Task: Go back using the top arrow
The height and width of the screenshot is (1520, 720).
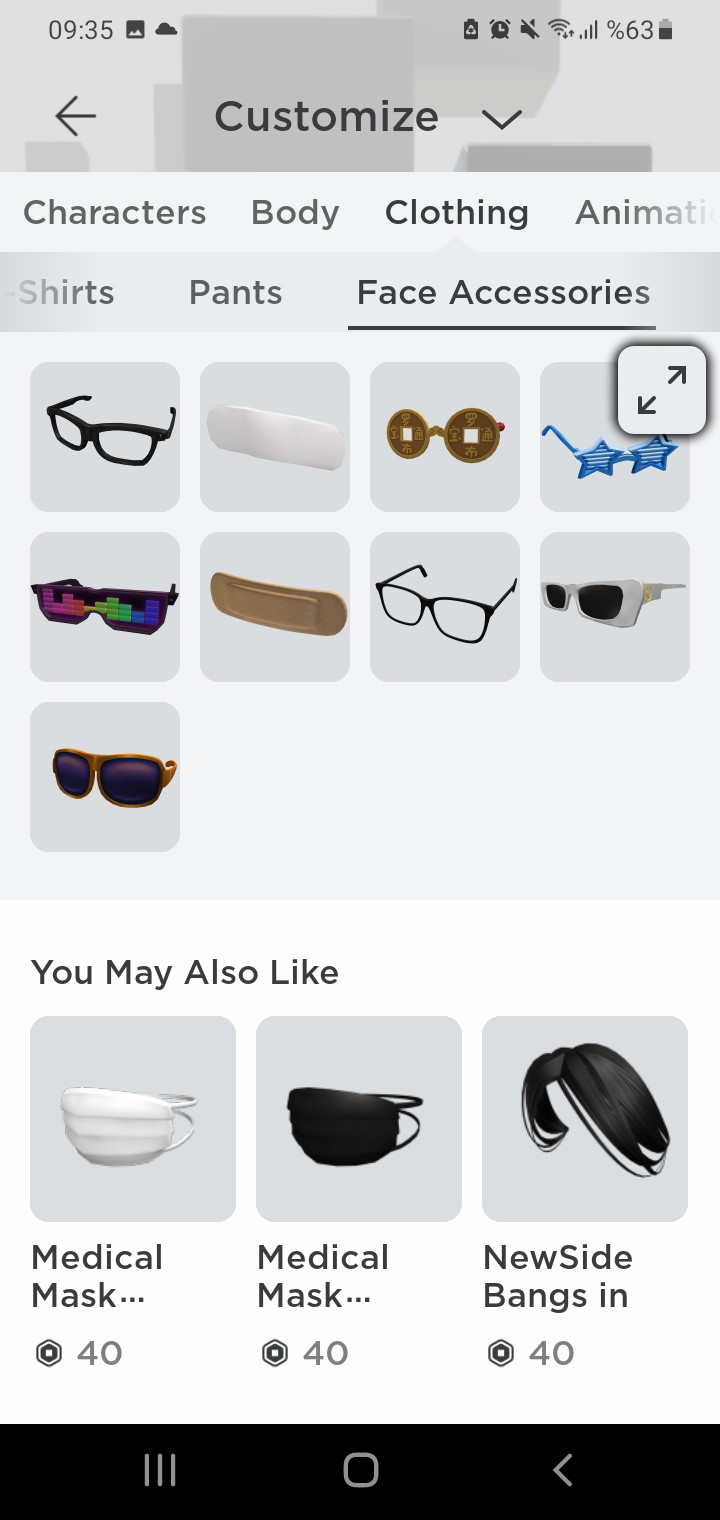Action: 76,117
